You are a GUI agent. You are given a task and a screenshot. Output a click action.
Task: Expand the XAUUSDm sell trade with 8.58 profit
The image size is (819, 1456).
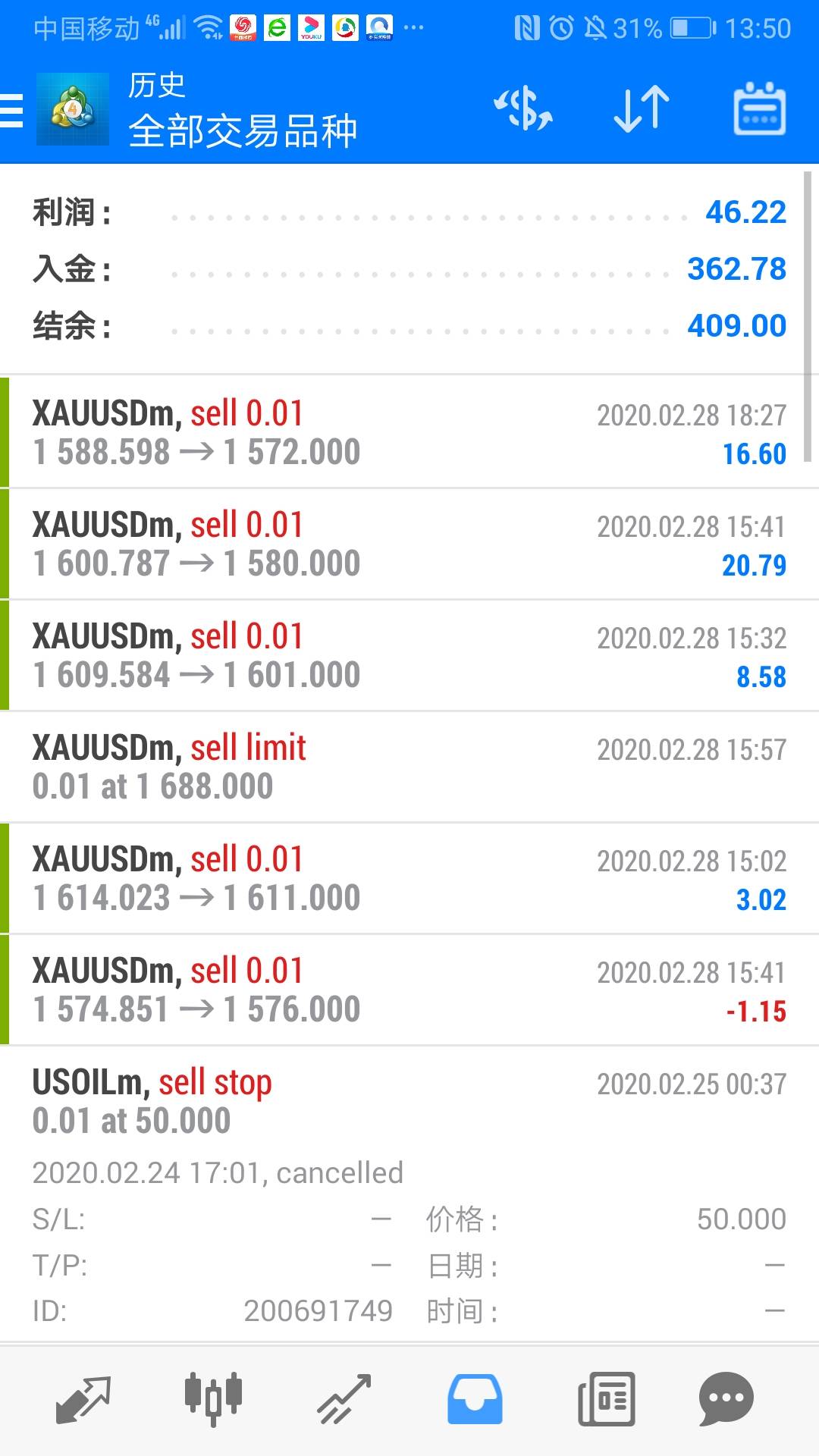pyautogui.click(x=409, y=655)
